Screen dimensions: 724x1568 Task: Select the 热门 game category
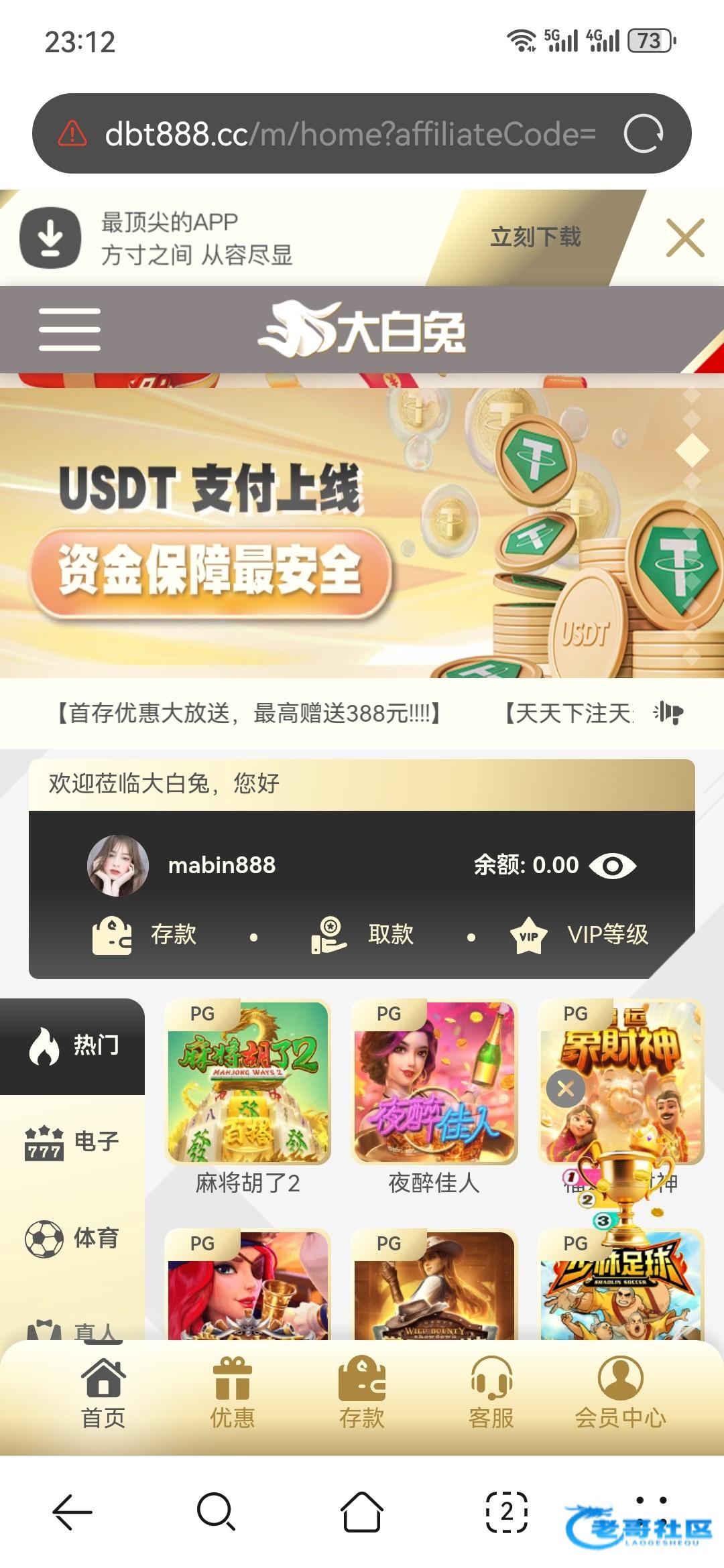(72, 1046)
